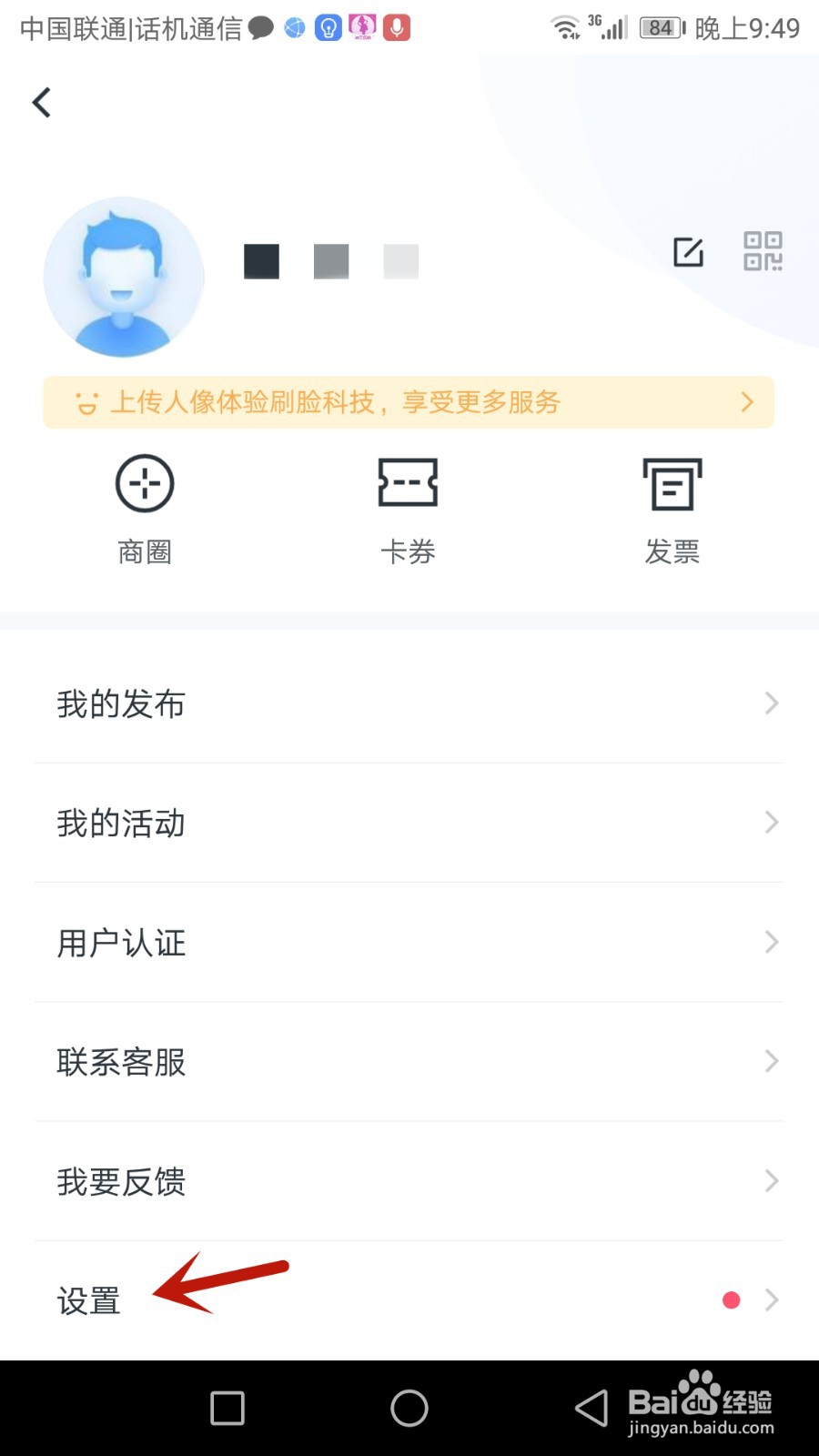Open 卡券 coupons
This screenshot has height=1456, width=819.
coord(408,511)
